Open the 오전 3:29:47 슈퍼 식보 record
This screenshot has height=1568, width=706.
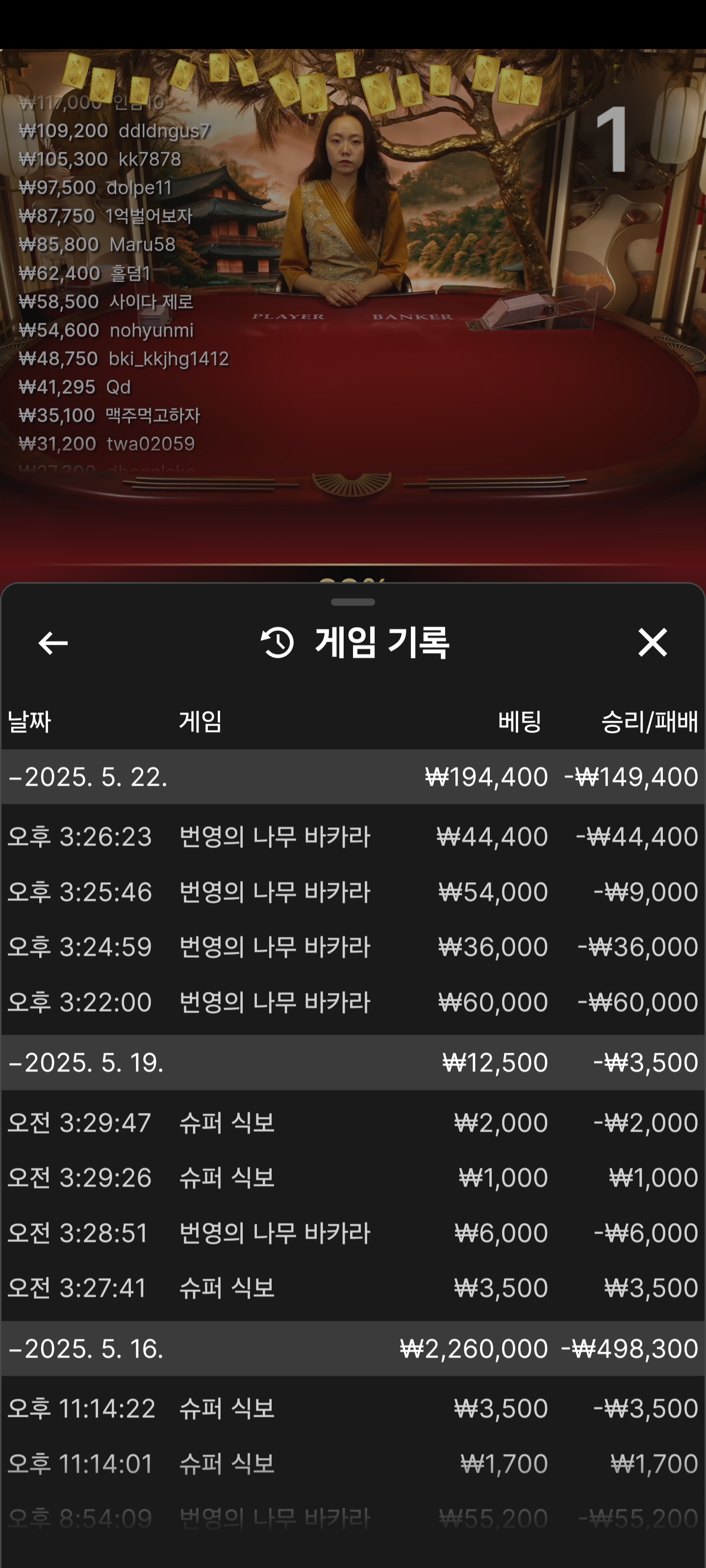pos(353,1123)
